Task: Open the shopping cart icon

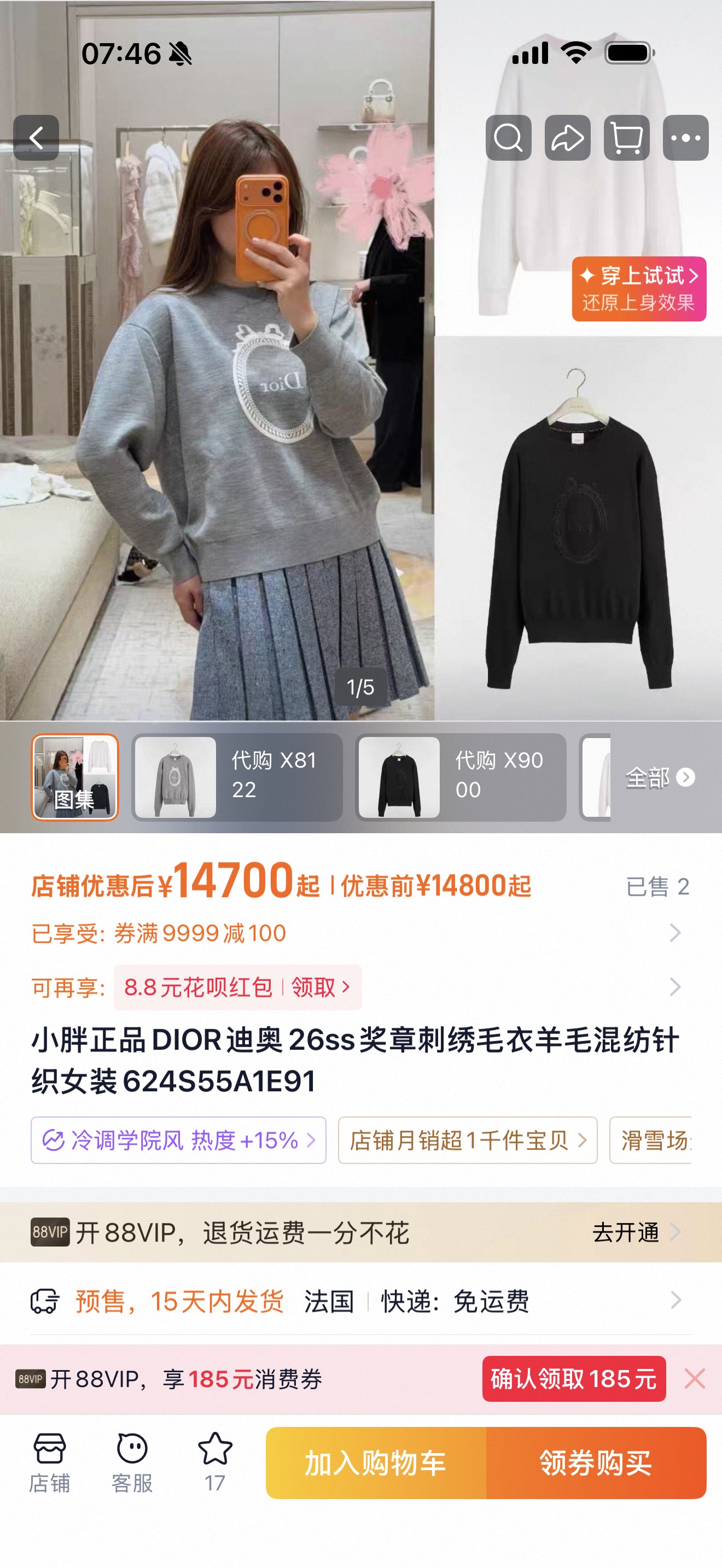Action: tap(626, 138)
